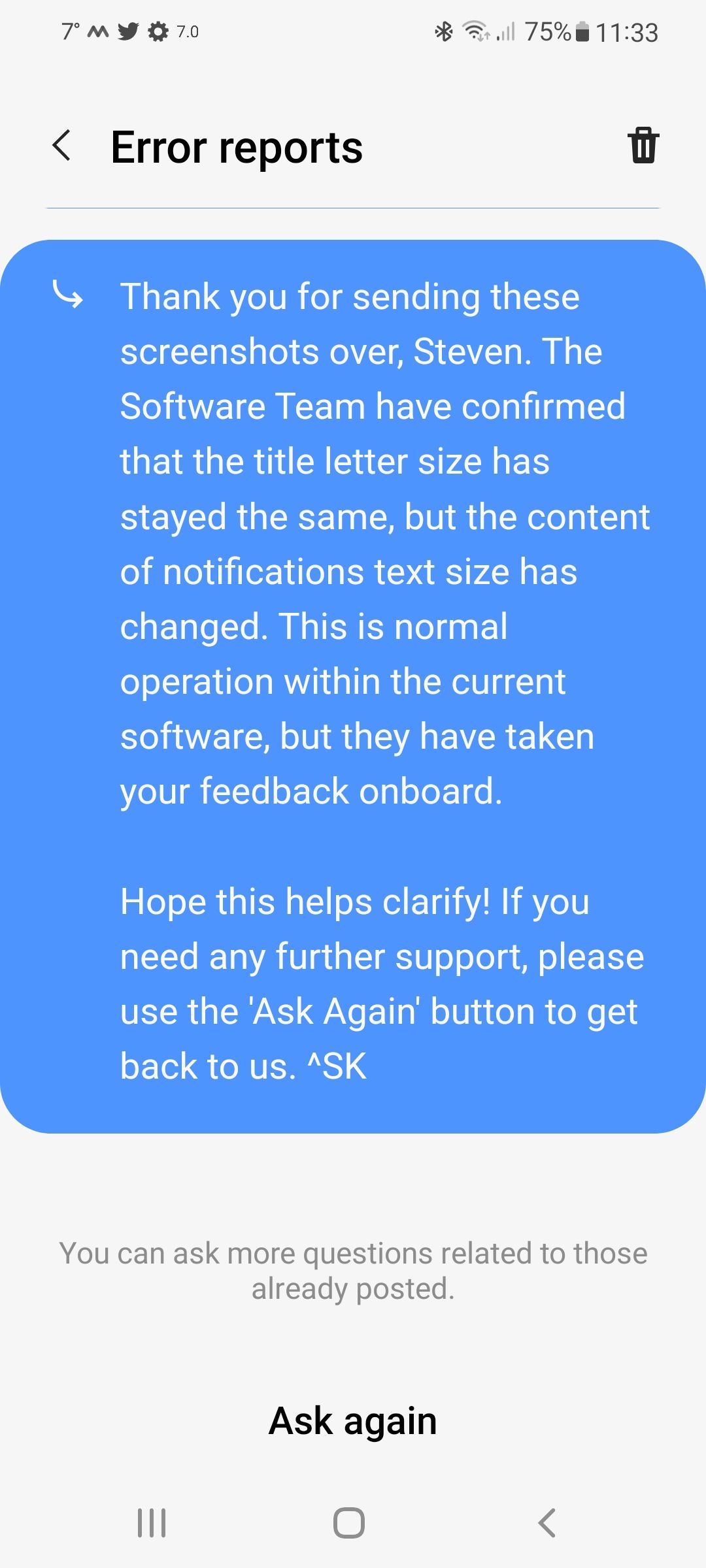Open the Bluetooth status icon
The image size is (706, 1568).
pos(444,31)
